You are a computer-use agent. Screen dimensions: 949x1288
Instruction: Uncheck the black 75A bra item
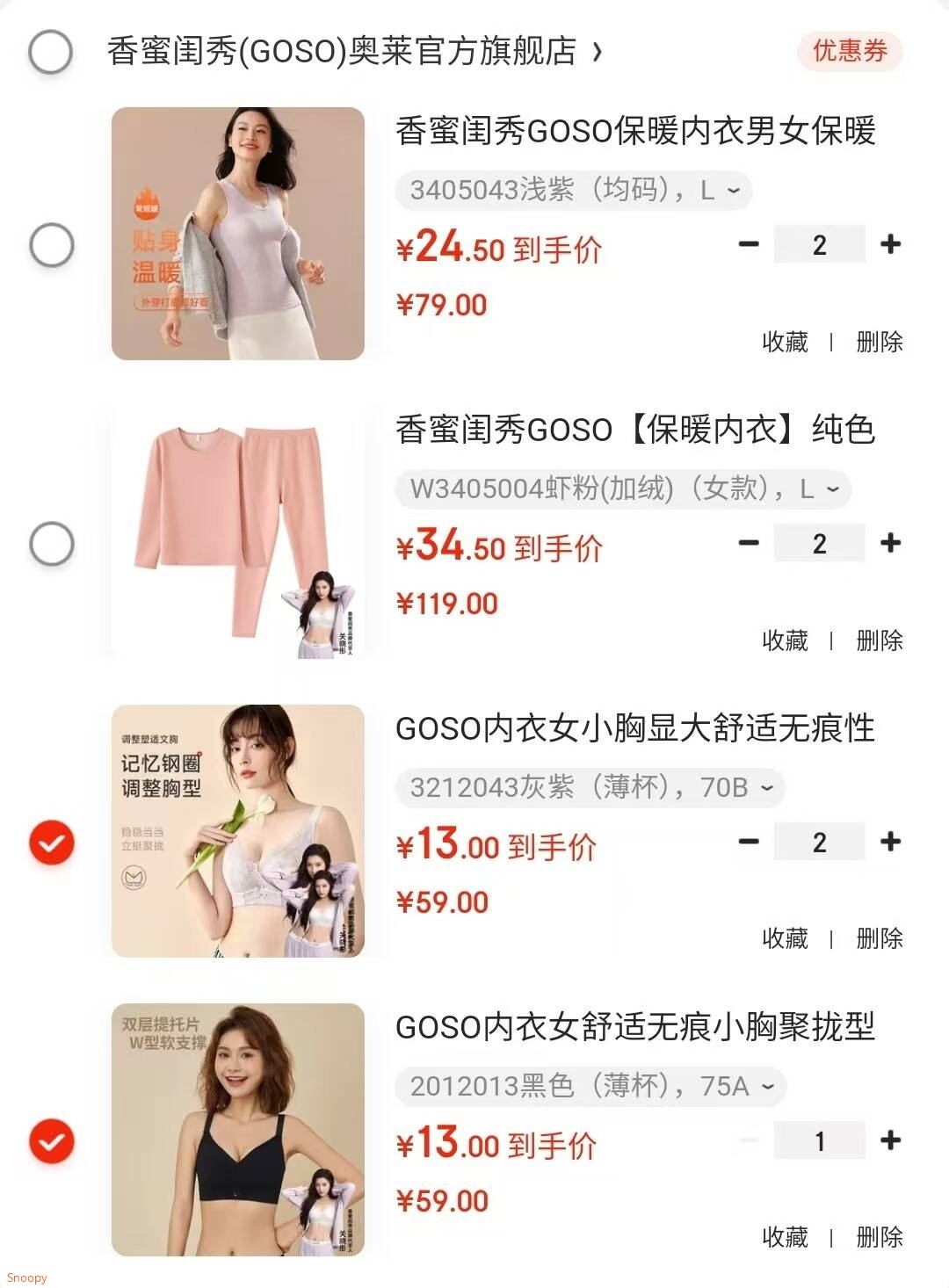pyautogui.click(x=50, y=1140)
